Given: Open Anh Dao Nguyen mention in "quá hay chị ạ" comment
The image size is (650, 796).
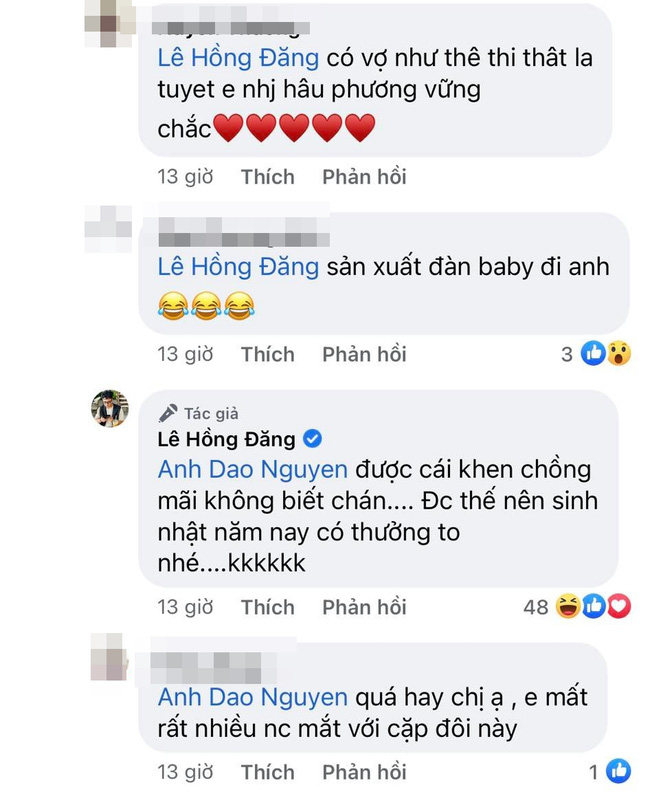Looking at the screenshot, I should (252, 697).
